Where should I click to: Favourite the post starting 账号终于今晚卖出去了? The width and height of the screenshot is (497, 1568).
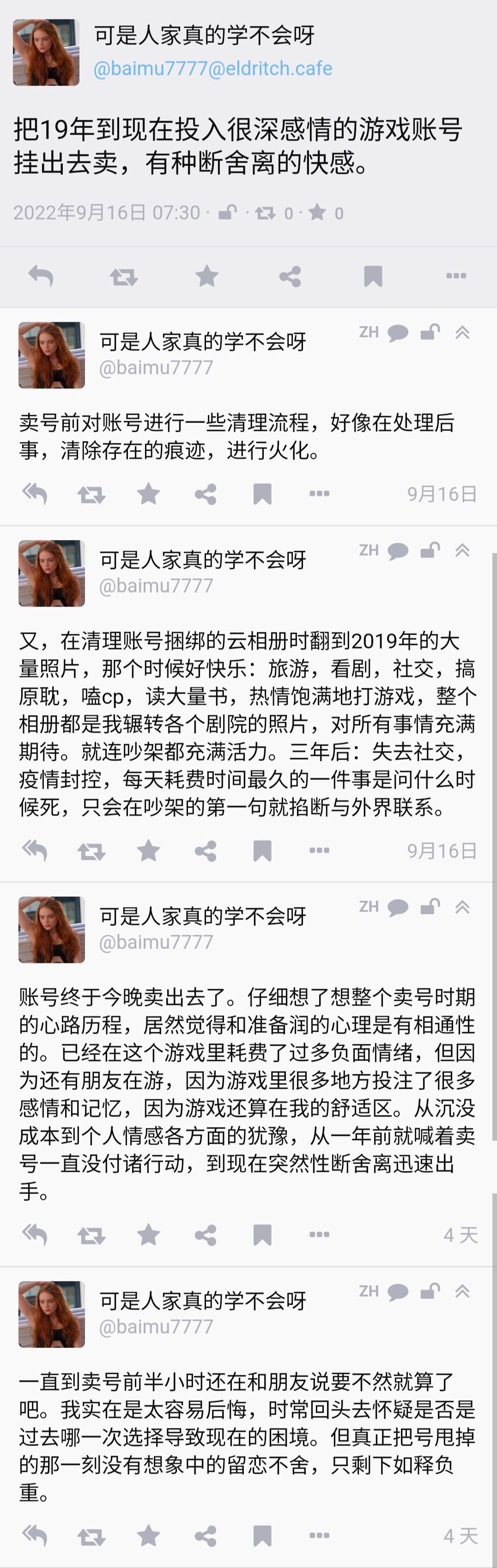148,1234
